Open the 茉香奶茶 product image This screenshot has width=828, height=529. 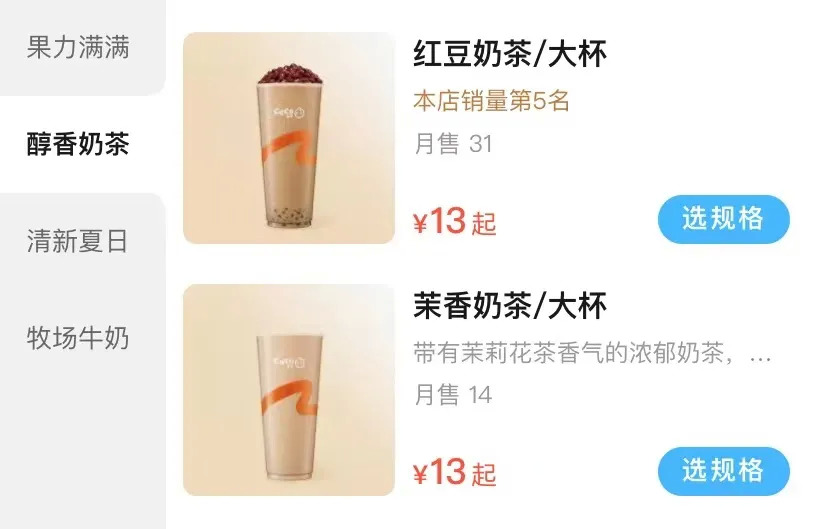(289, 390)
